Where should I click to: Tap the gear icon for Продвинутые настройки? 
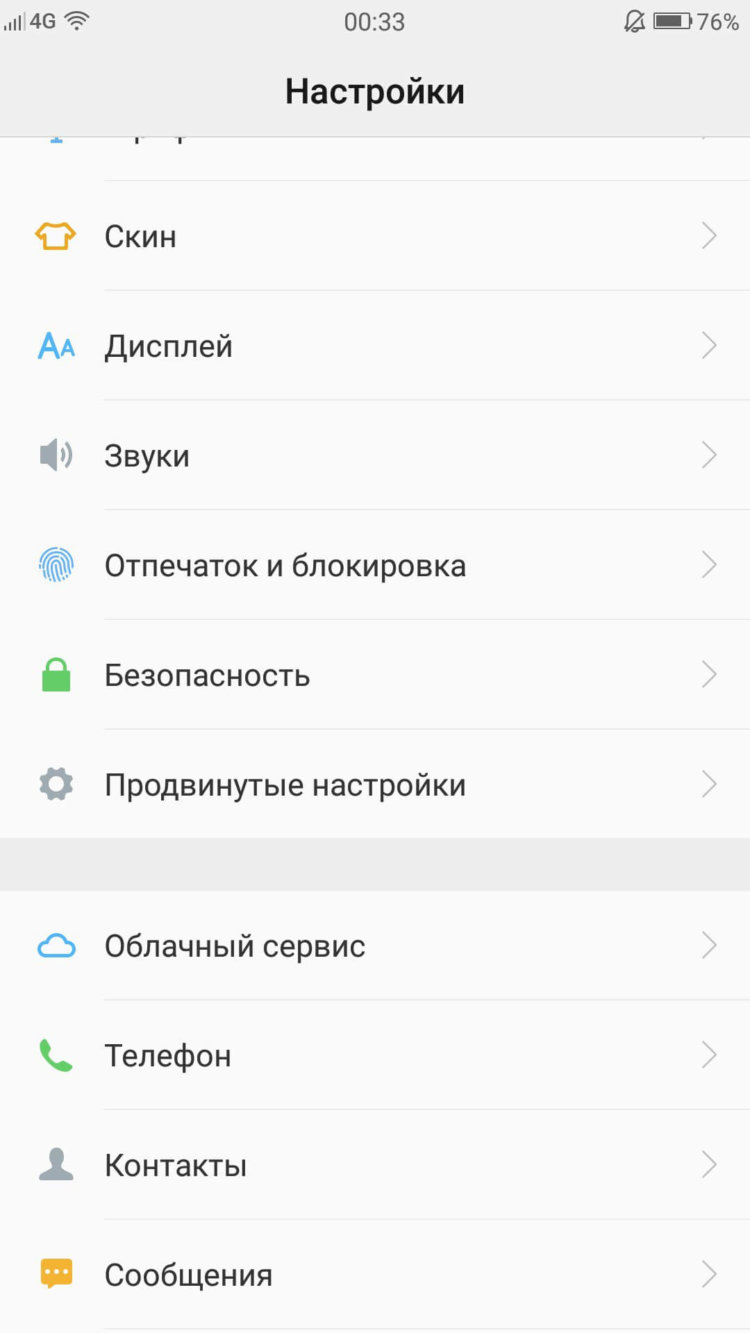point(55,784)
